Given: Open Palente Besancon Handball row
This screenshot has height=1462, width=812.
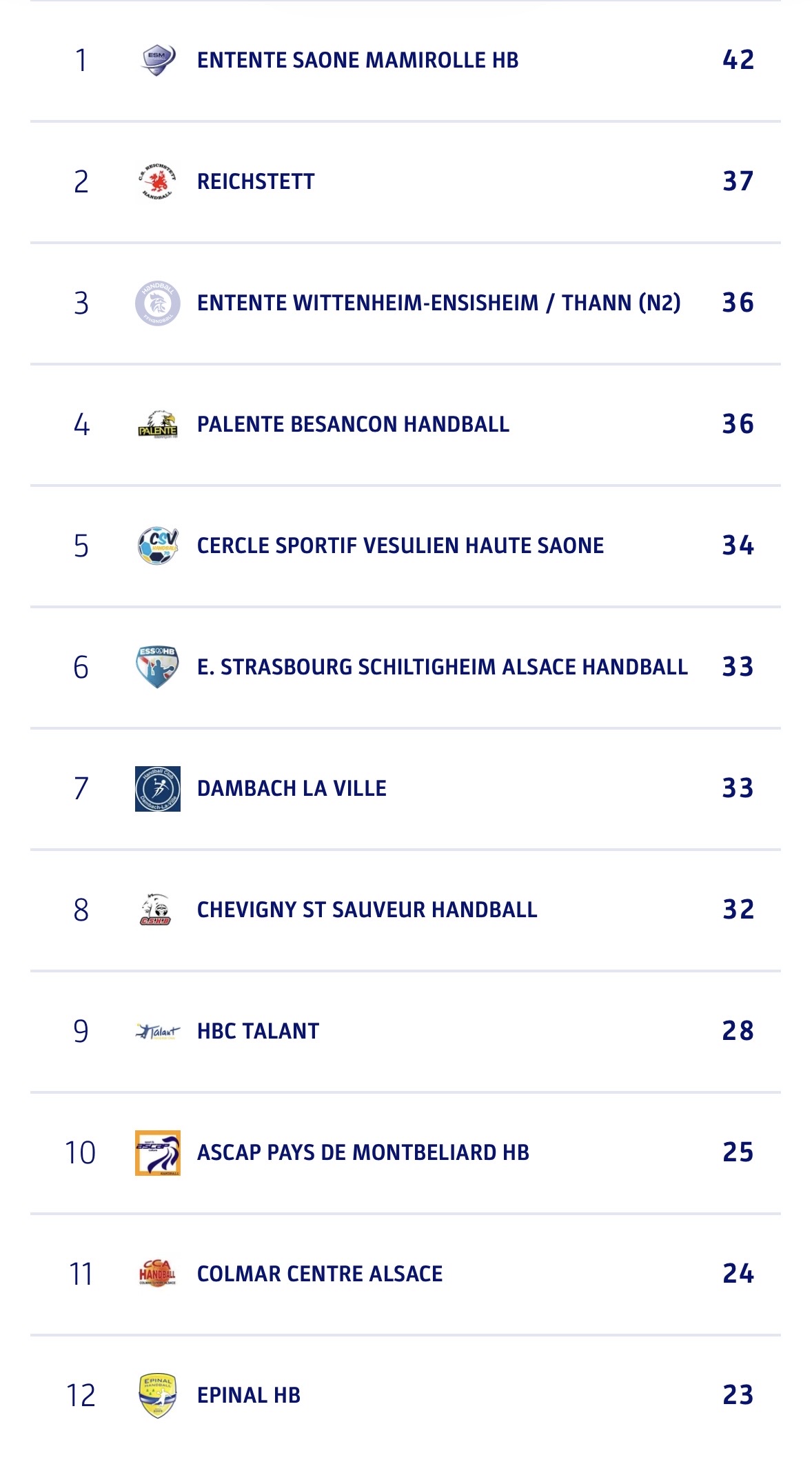Looking at the screenshot, I should click(x=353, y=425).
